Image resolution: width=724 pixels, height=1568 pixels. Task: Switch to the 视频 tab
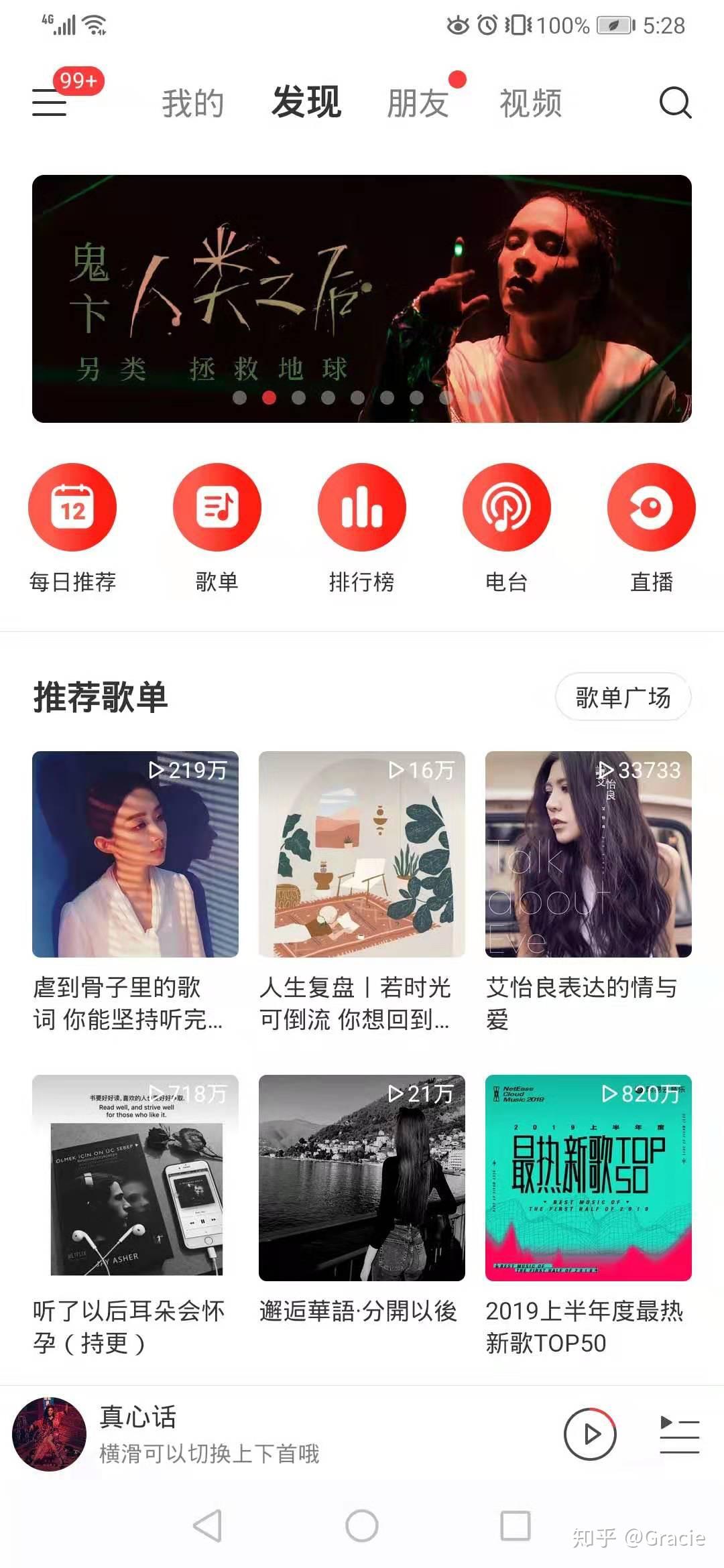tap(530, 103)
